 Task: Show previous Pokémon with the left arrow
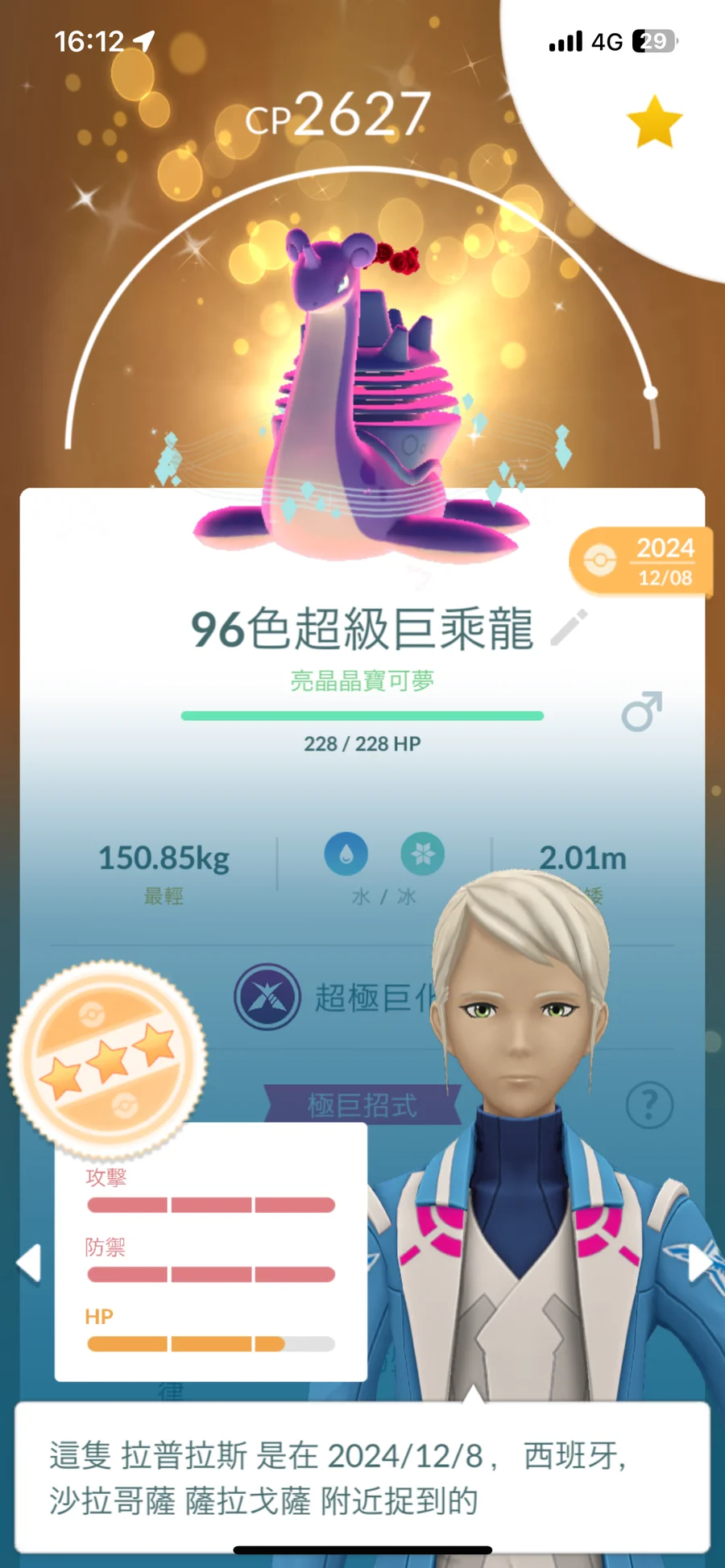pyautogui.click(x=28, y=1262)
